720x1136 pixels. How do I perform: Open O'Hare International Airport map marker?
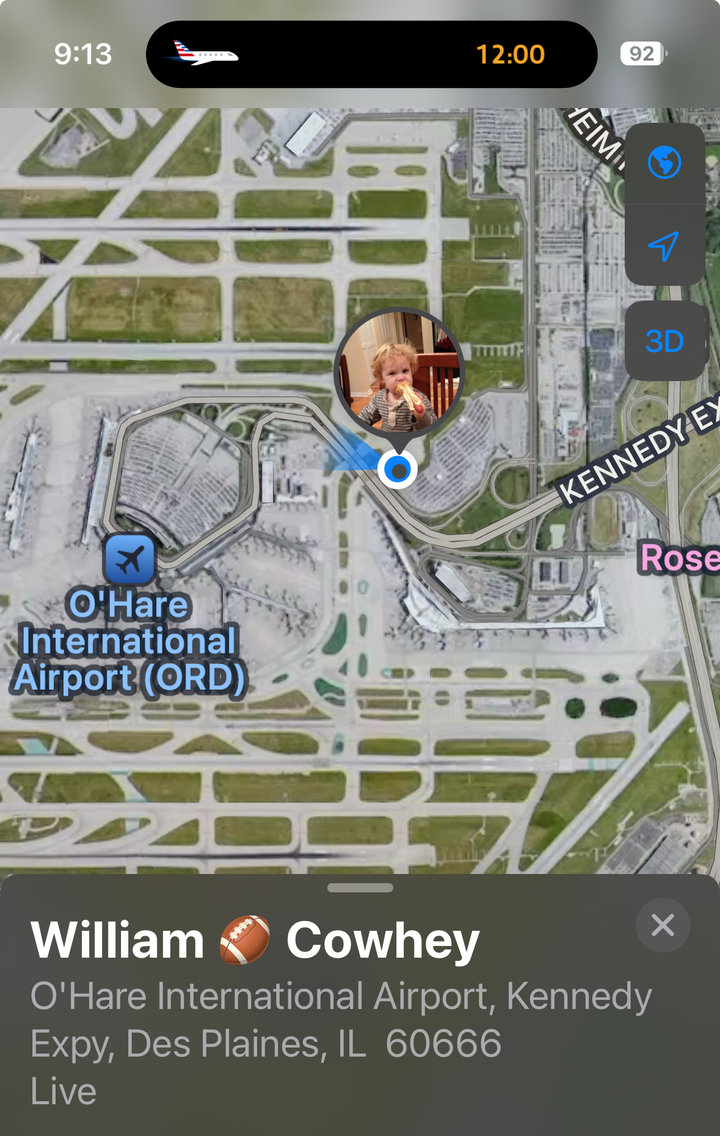pyautogui.click(x=130, y=560)
